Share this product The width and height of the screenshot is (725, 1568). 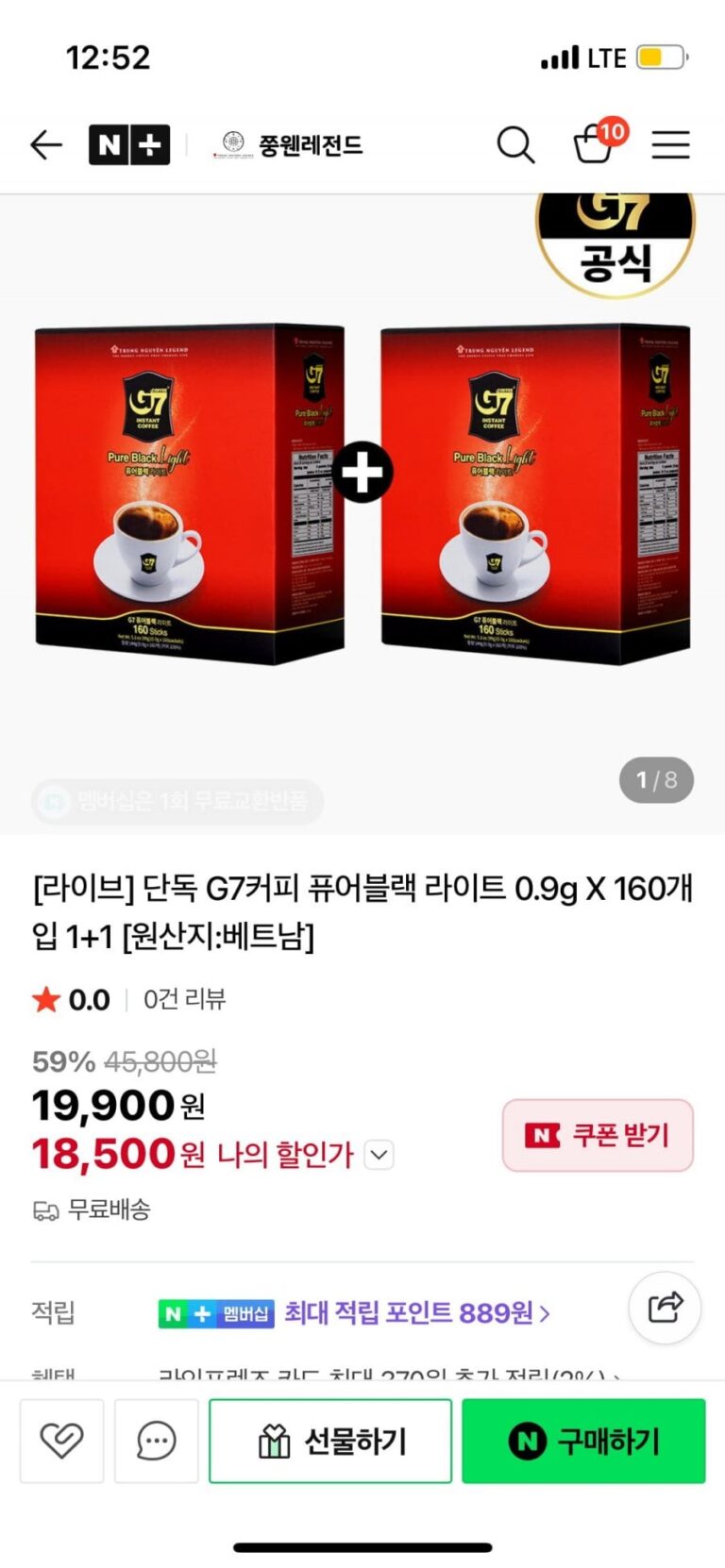(665, 1308)
